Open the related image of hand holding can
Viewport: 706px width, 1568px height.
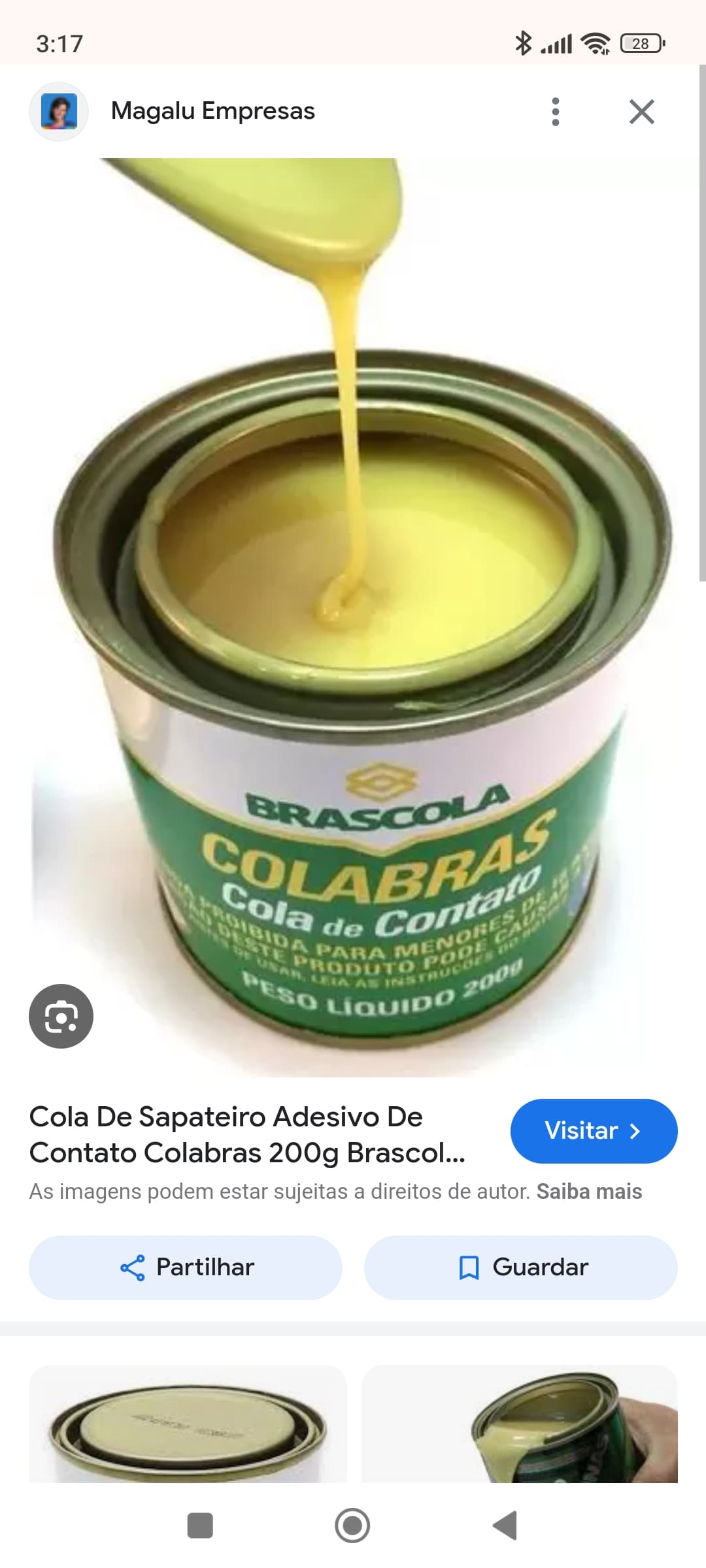pos(520,1424)
